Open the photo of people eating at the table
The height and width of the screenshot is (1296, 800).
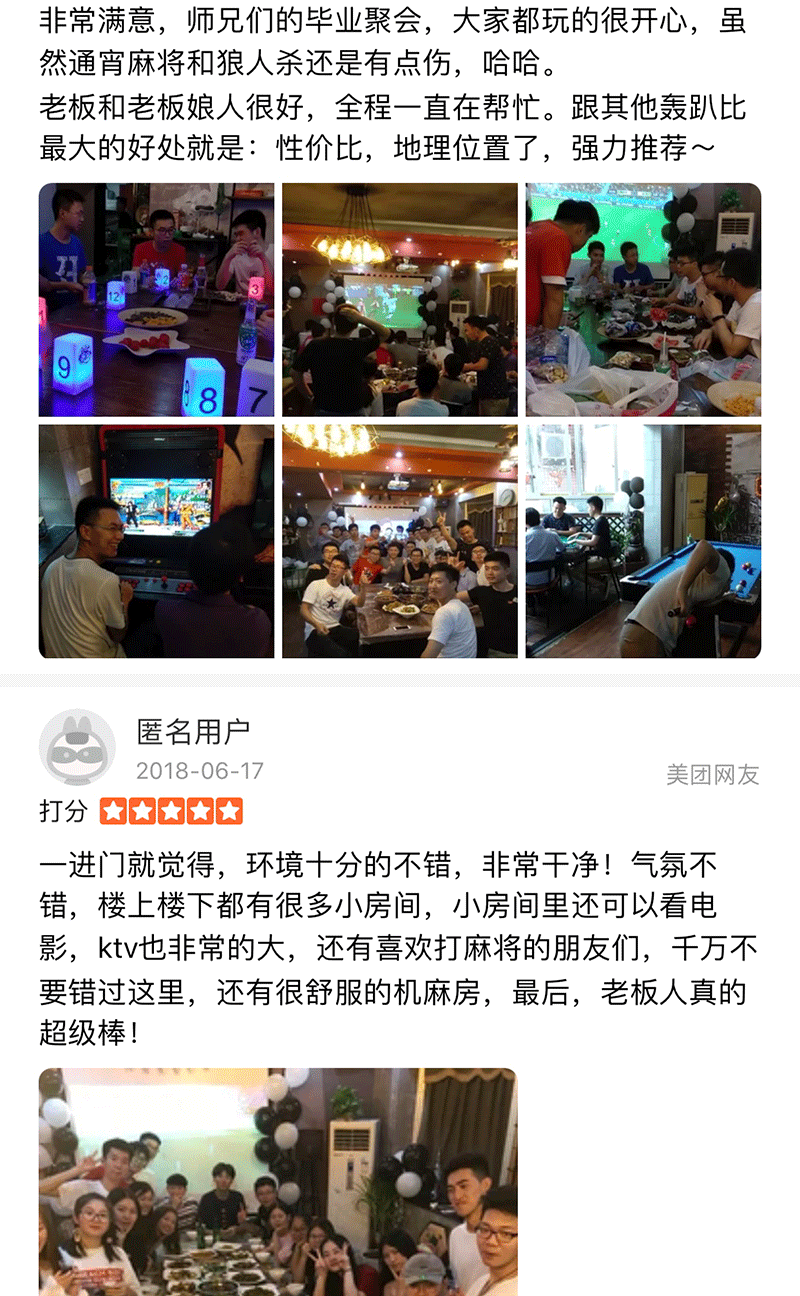[643, 299]
